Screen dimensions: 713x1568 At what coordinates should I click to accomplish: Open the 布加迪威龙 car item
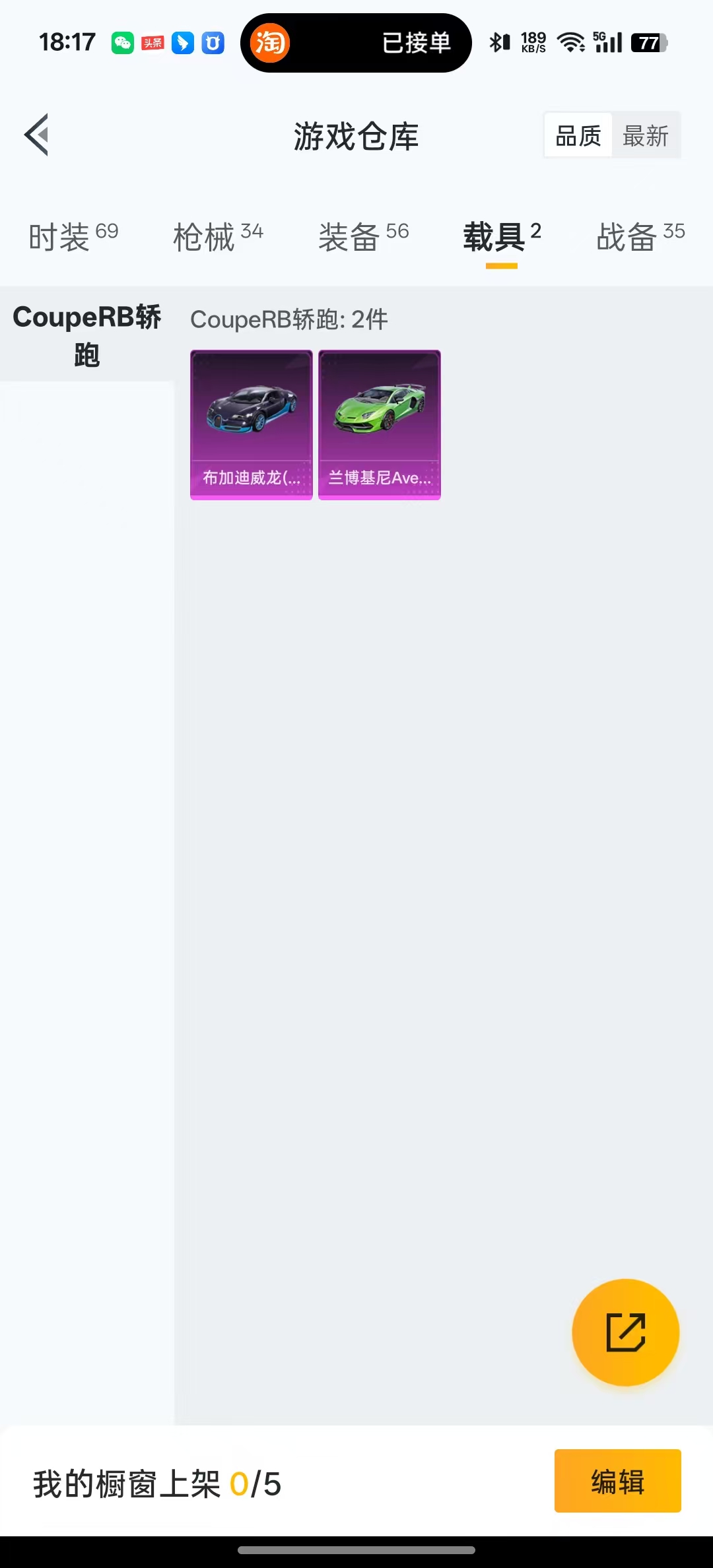pyautogui.click(x=252, y=425)
